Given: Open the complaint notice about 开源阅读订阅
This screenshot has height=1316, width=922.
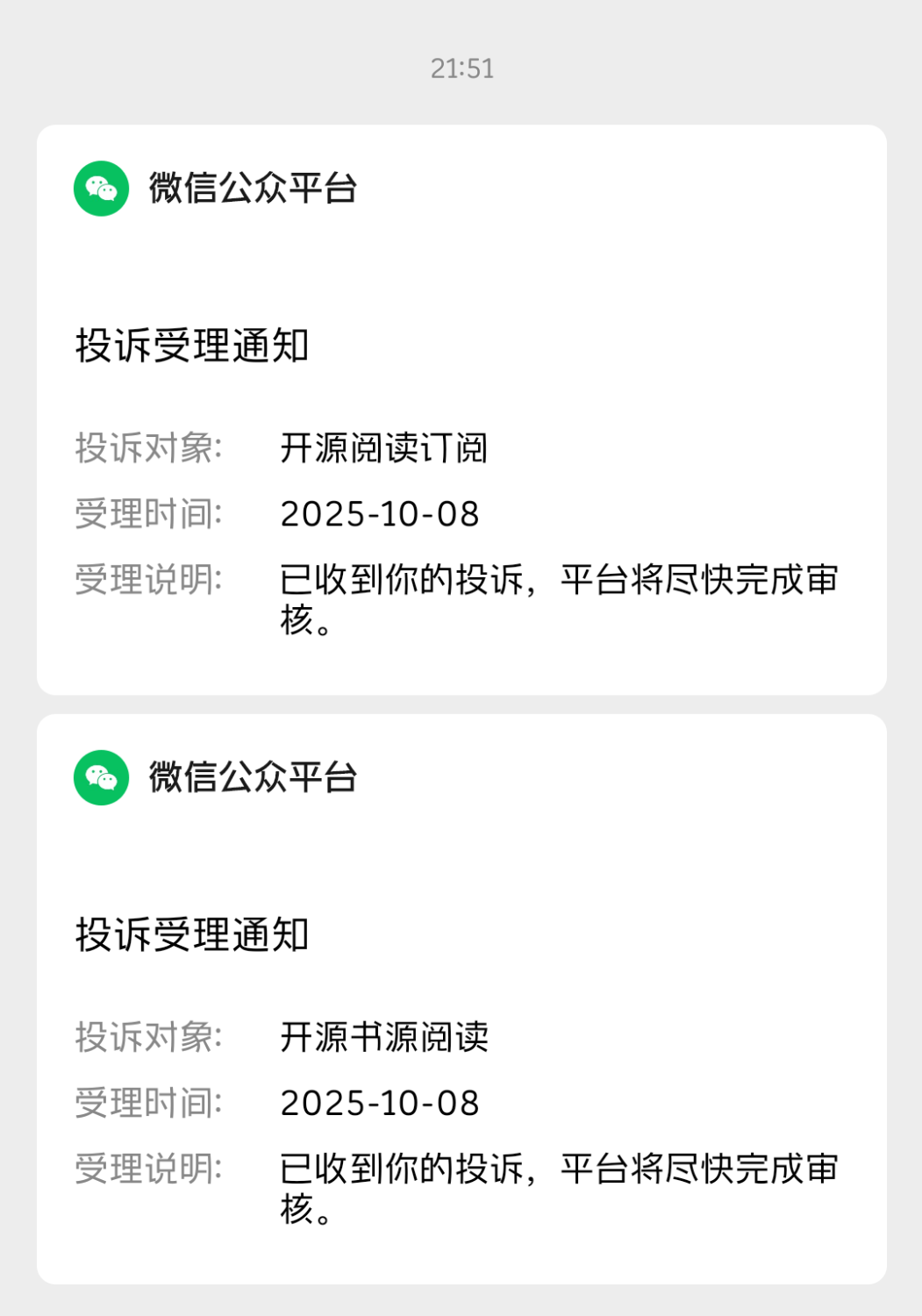Looking at the screenshot, I should pyautogui.click(x=461, y=447).
